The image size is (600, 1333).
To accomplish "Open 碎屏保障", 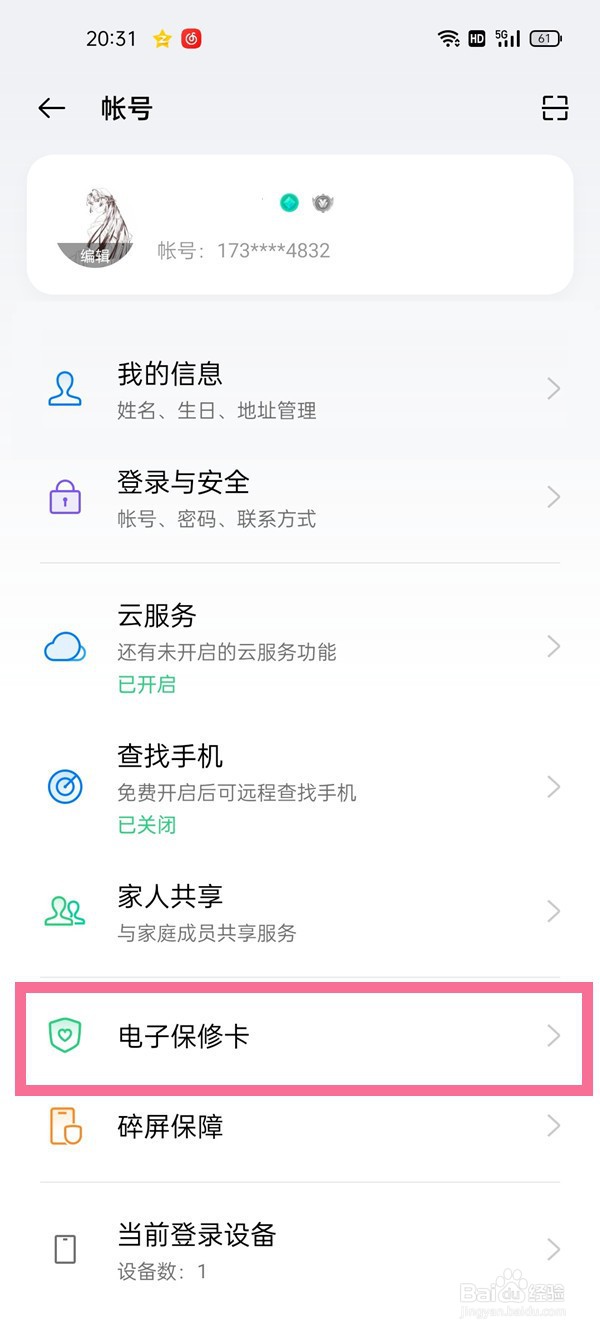I will (x=300, y=1127).
